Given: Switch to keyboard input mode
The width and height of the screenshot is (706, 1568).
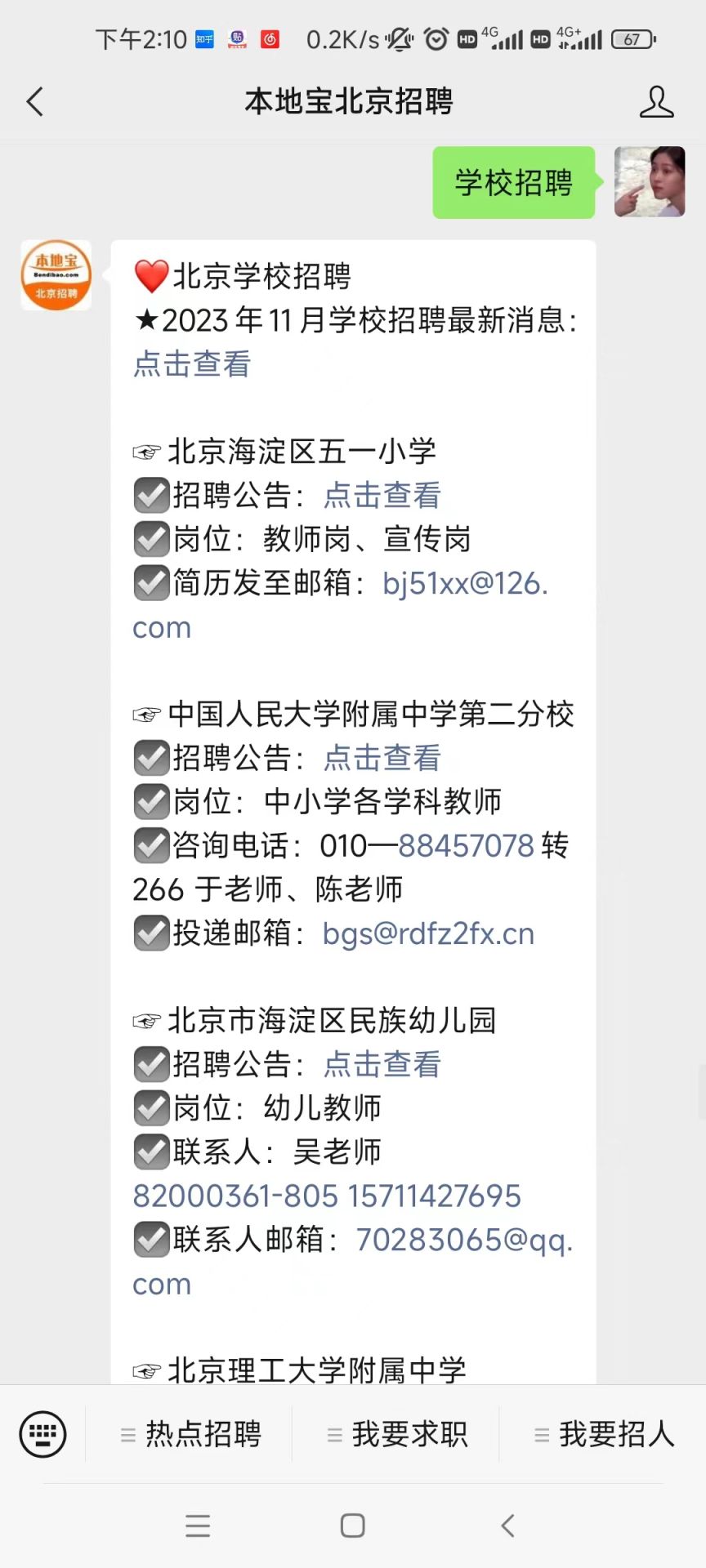Looking at the screenshot, I should [42, 1434].
